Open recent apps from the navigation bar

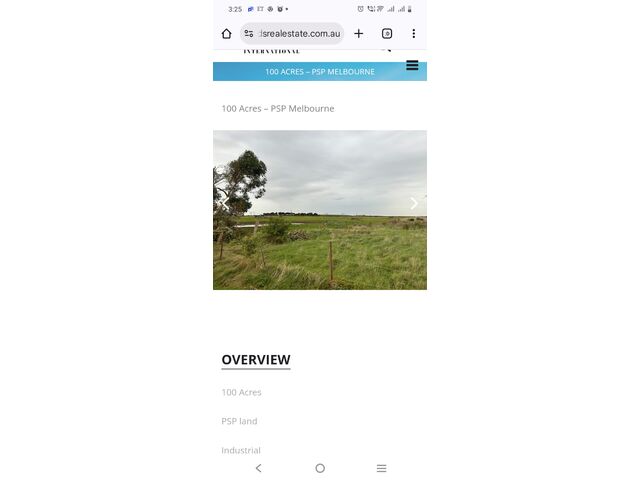pos(381,468)
